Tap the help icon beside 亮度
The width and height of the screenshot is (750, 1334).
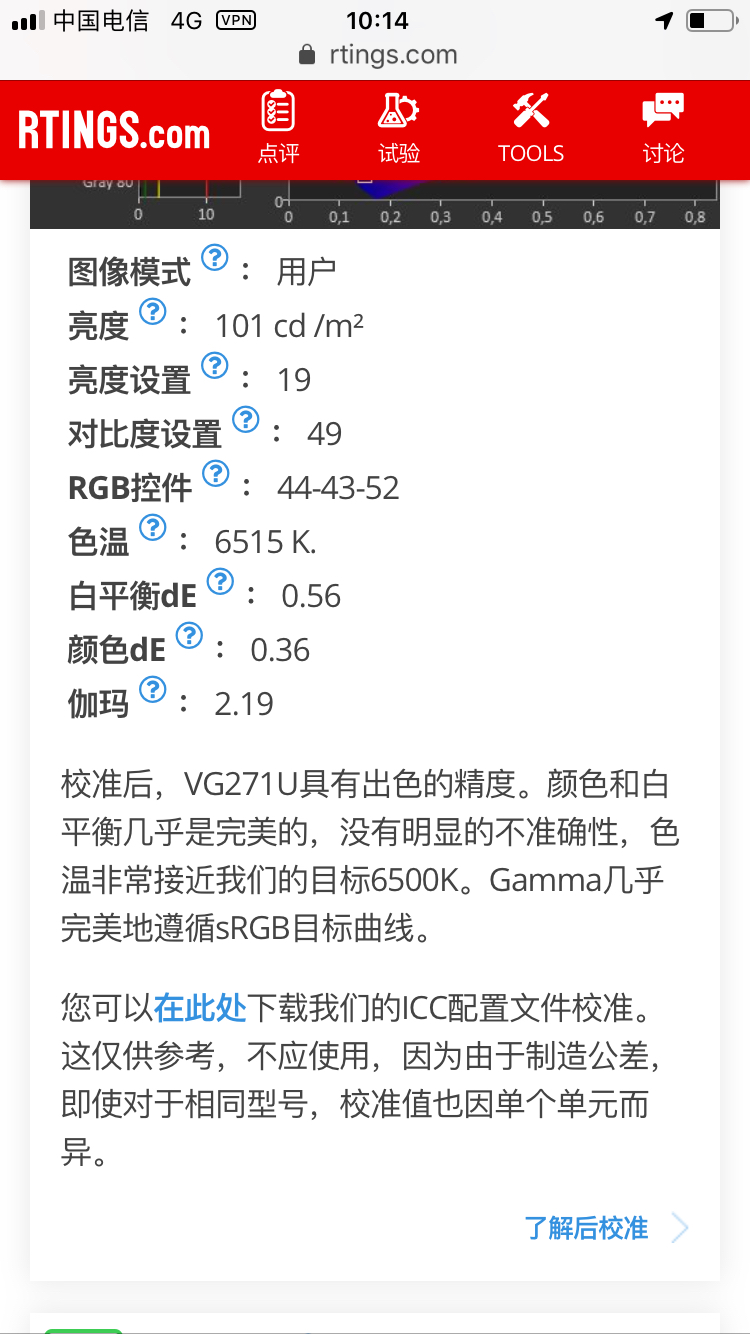point(152,312)
